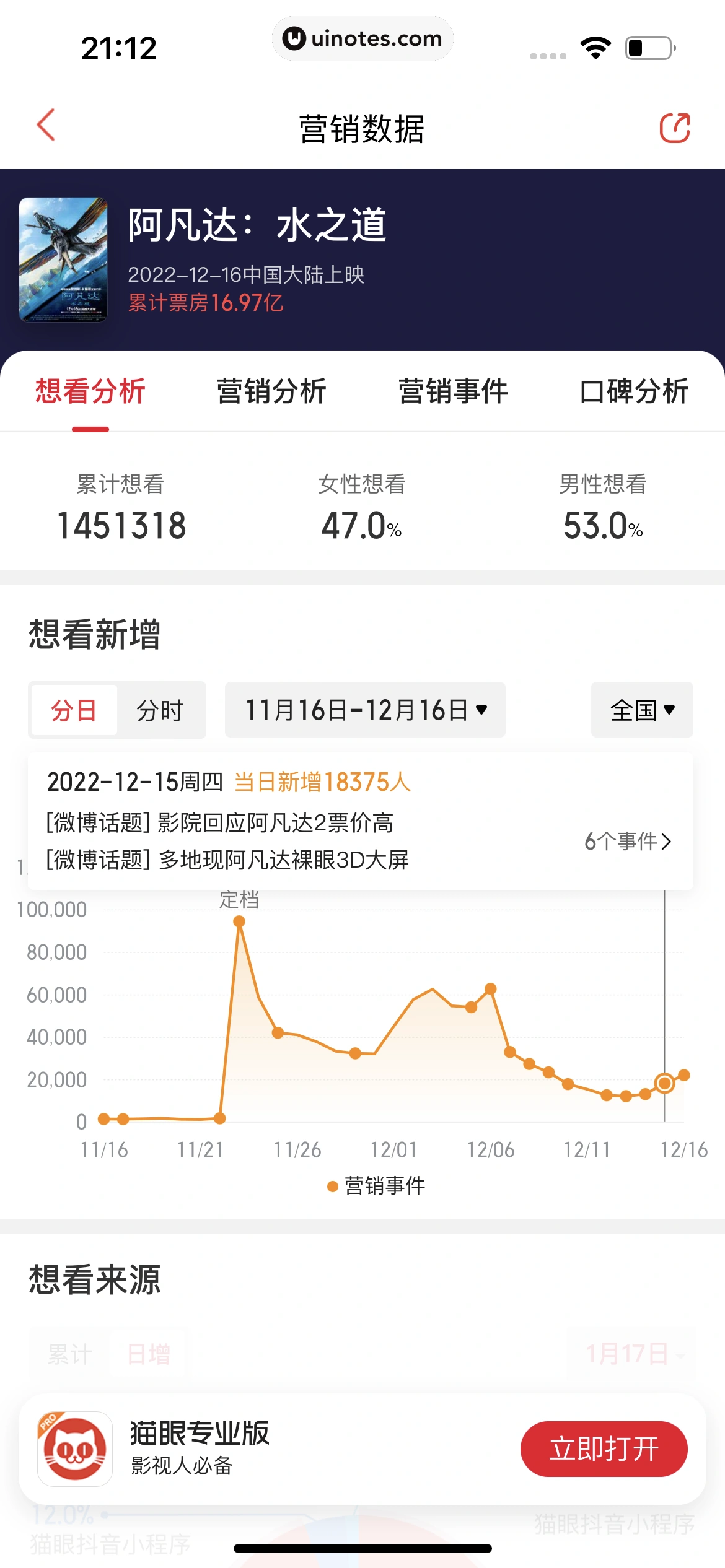Select the 口碑分析 tab
This screenshot has width=725, height=1568.
point(634,391)
